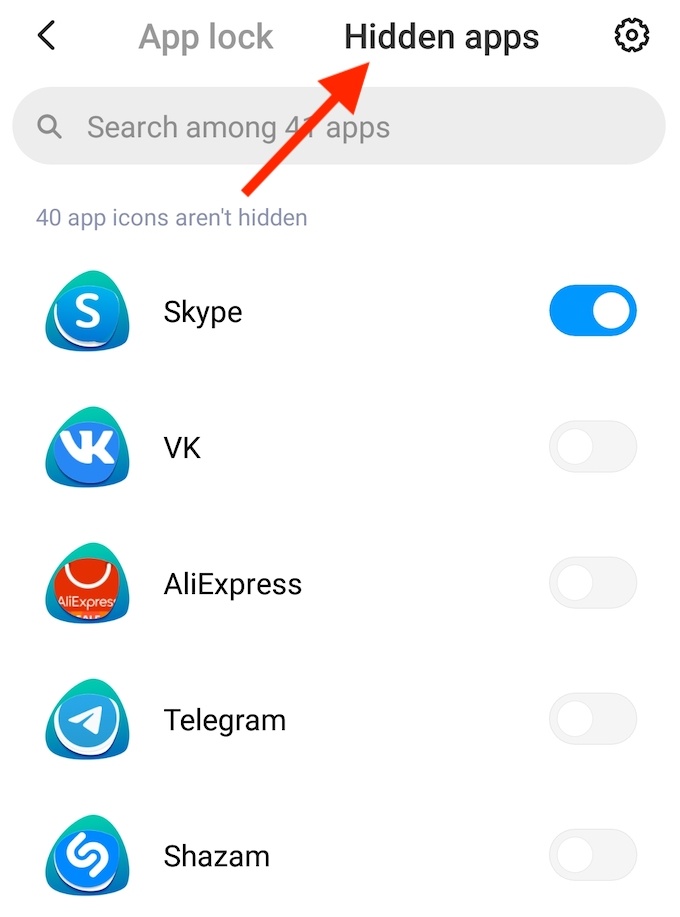The image size is (680, 917).
Task: Hide the AliExpress app icon
Action: click(592, 583)
